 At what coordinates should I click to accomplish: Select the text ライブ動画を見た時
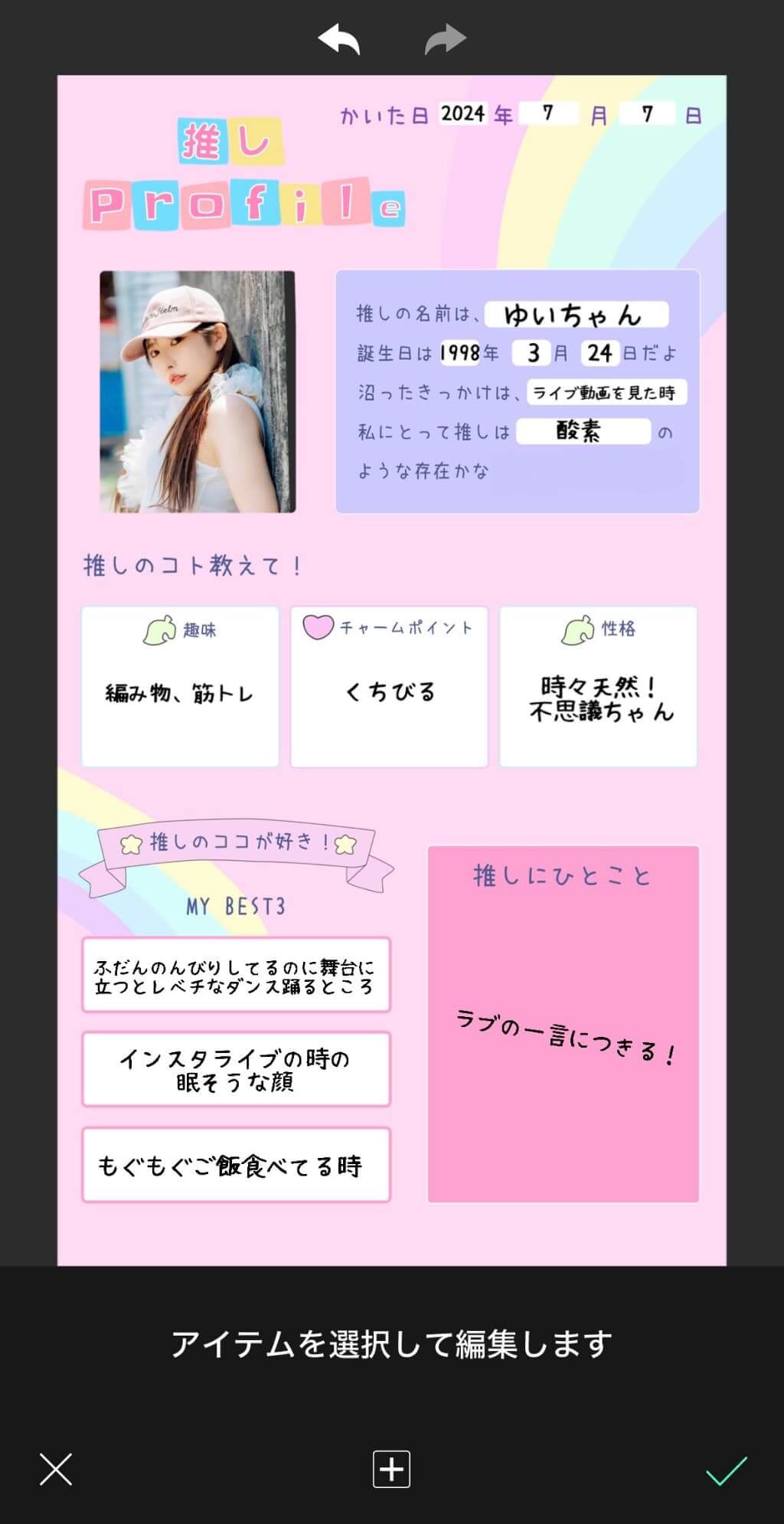coord(604,393)
